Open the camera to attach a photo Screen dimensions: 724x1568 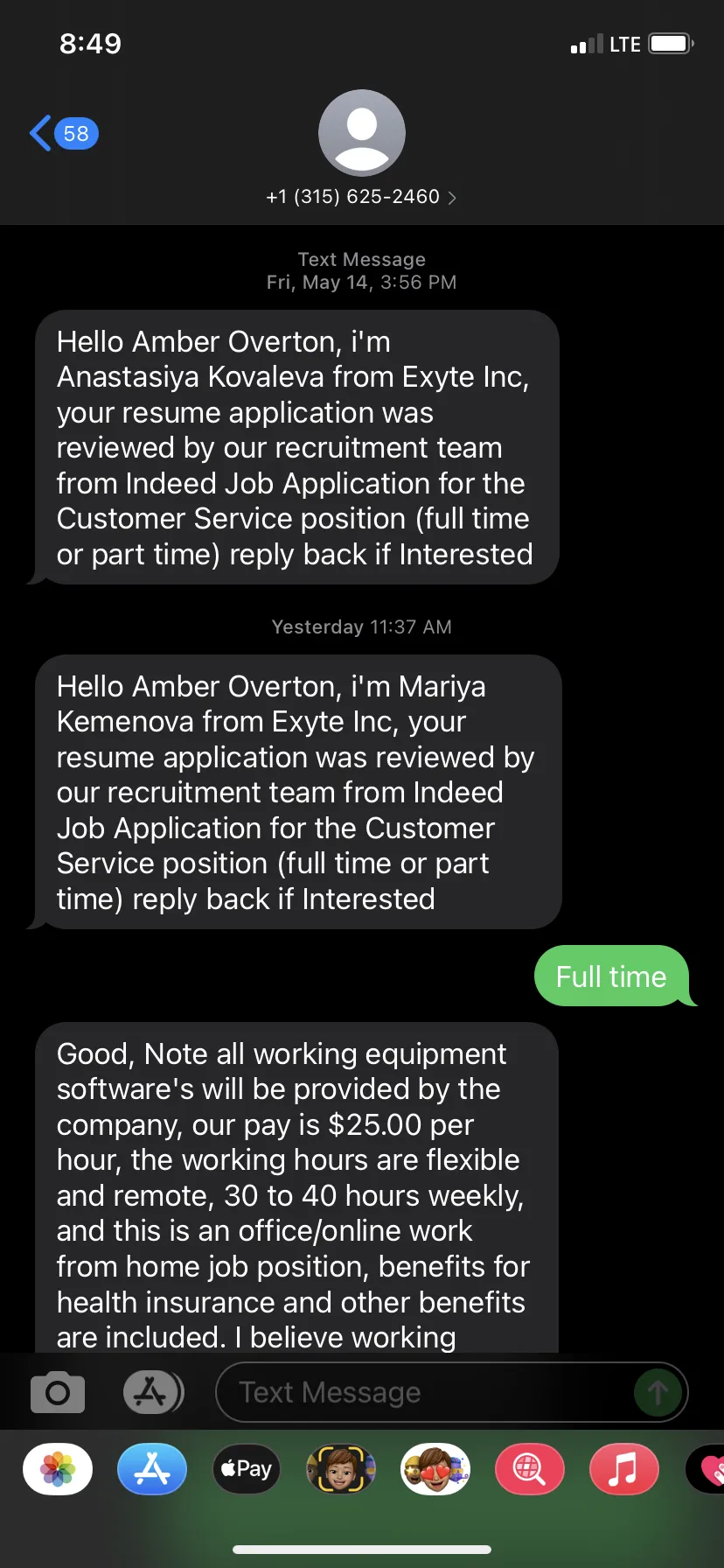(x=58, y=1392)
